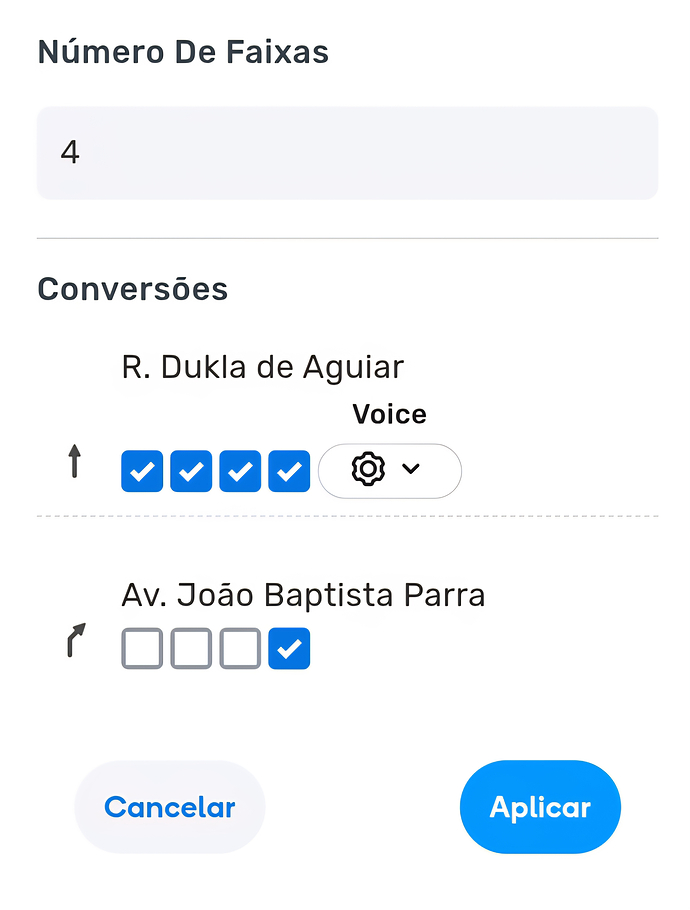
Task: Confirm lane changes with Aplicar
Action: pyautogui.click(x=540, y=807)
